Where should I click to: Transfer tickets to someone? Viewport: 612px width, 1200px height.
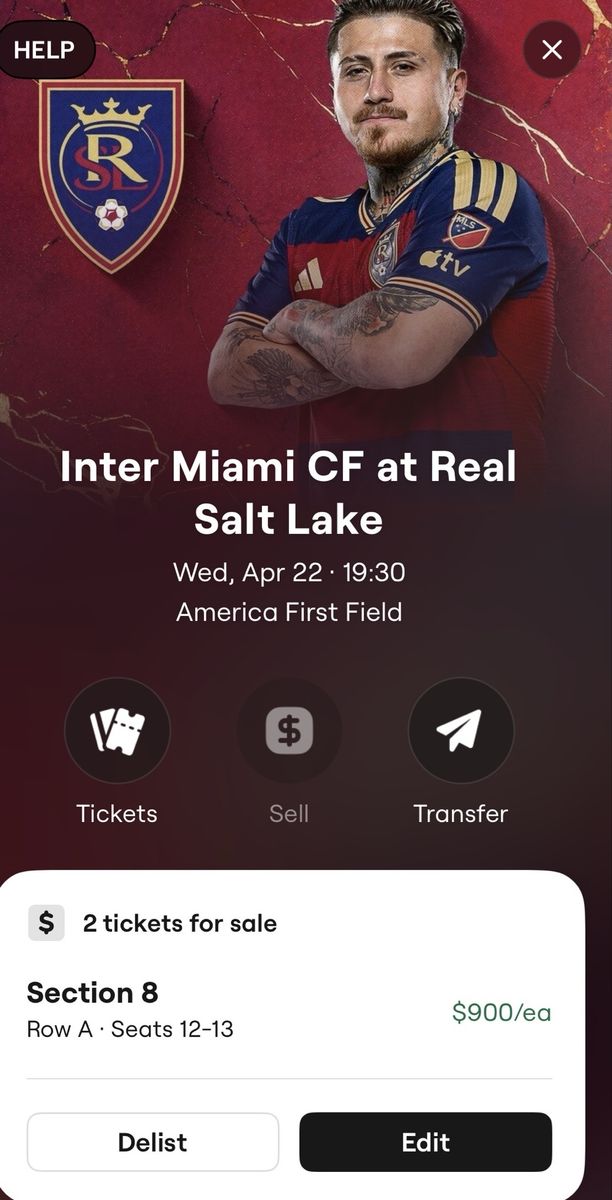460,731
